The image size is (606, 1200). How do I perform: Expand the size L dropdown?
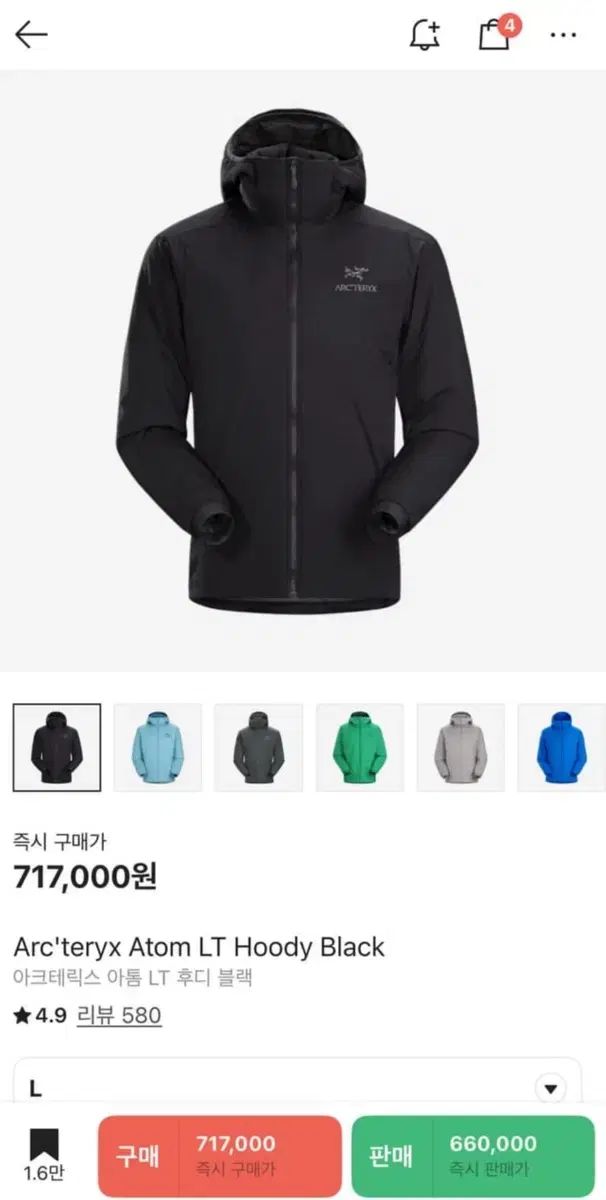550,1088
